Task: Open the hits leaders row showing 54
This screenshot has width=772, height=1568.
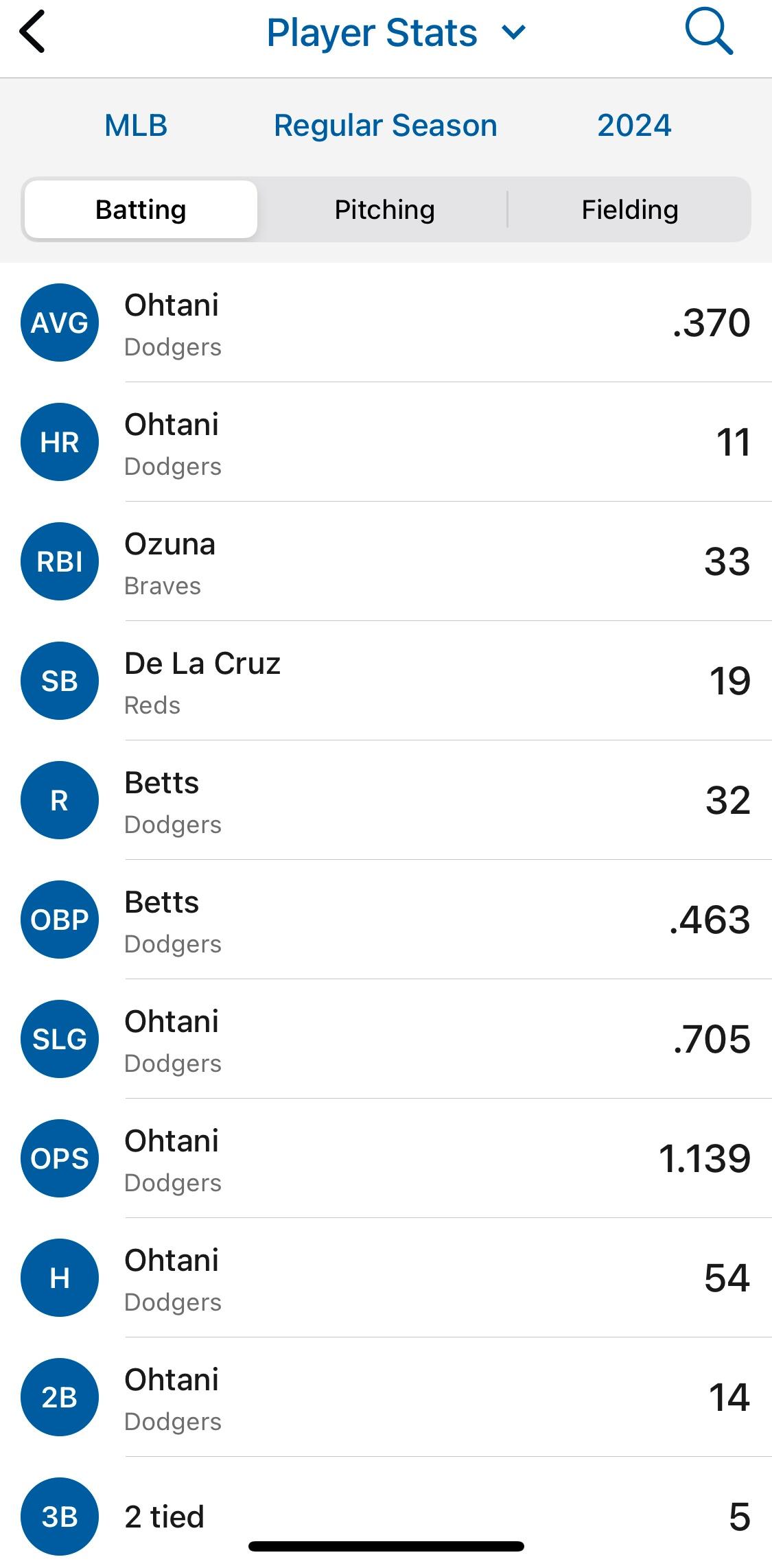Action: [x=386, y=1278]
